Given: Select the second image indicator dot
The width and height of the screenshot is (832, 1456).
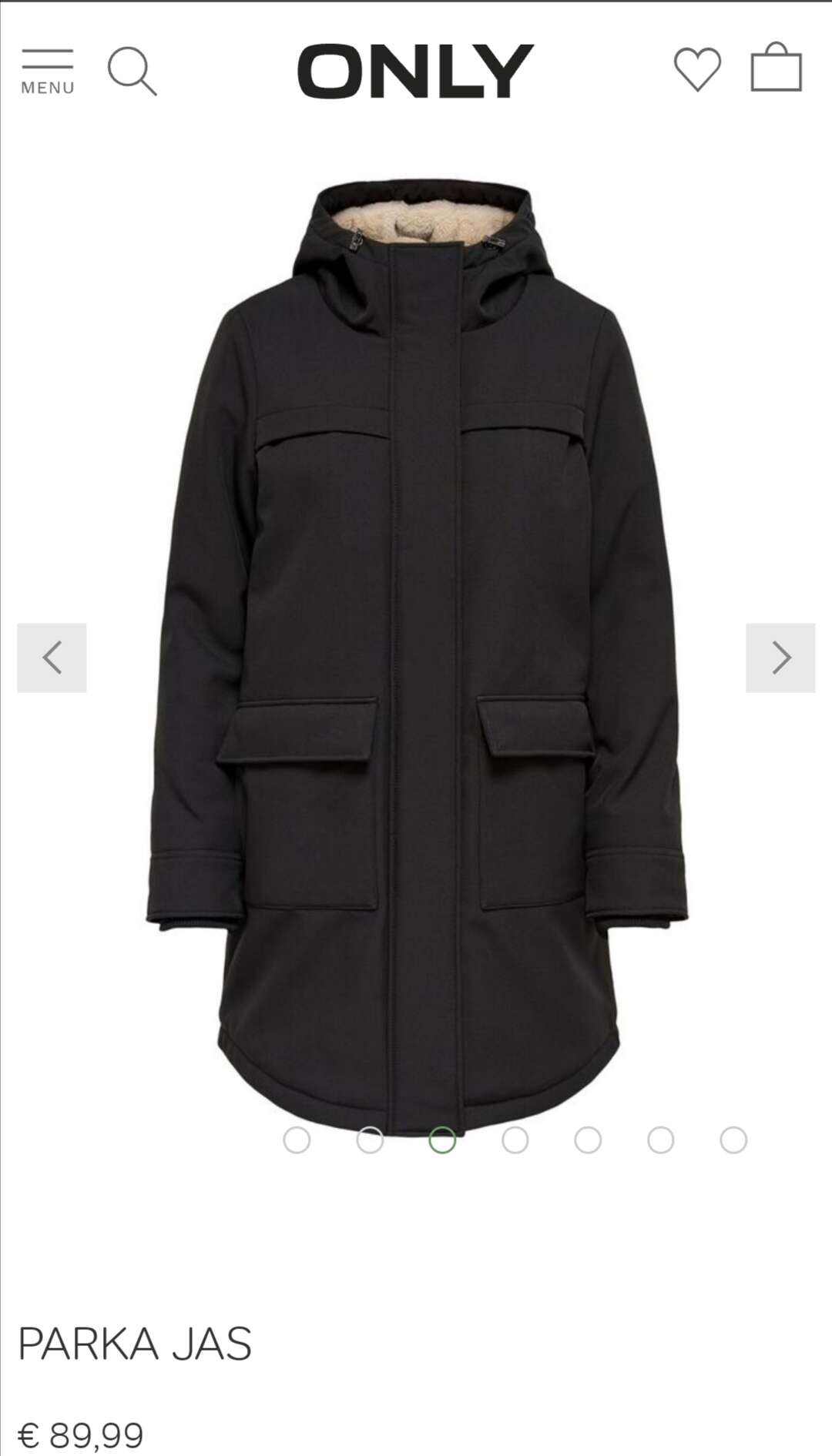Looking at the screenshot, I should pos(370,1140).
